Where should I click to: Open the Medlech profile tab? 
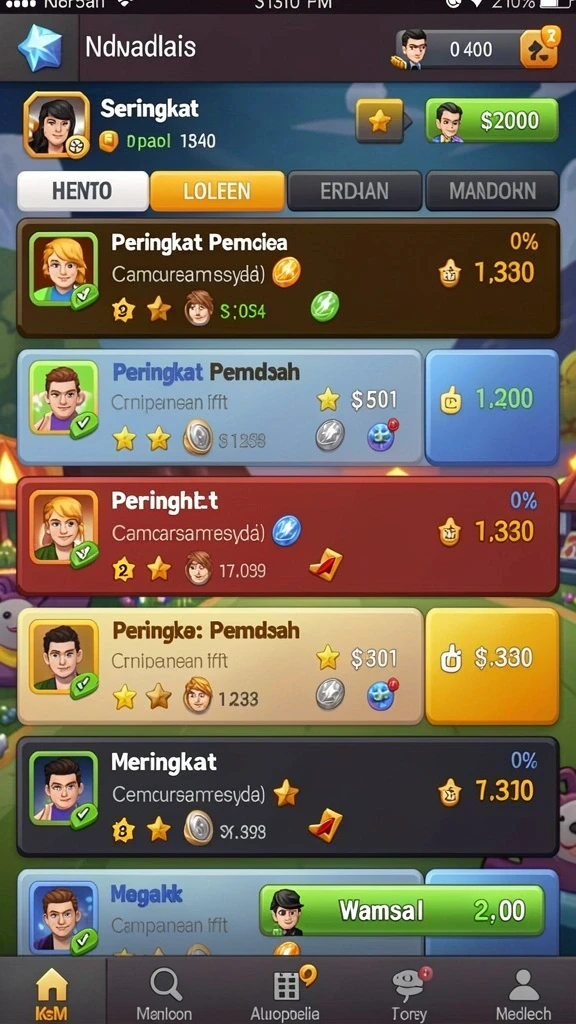[523, 991]
